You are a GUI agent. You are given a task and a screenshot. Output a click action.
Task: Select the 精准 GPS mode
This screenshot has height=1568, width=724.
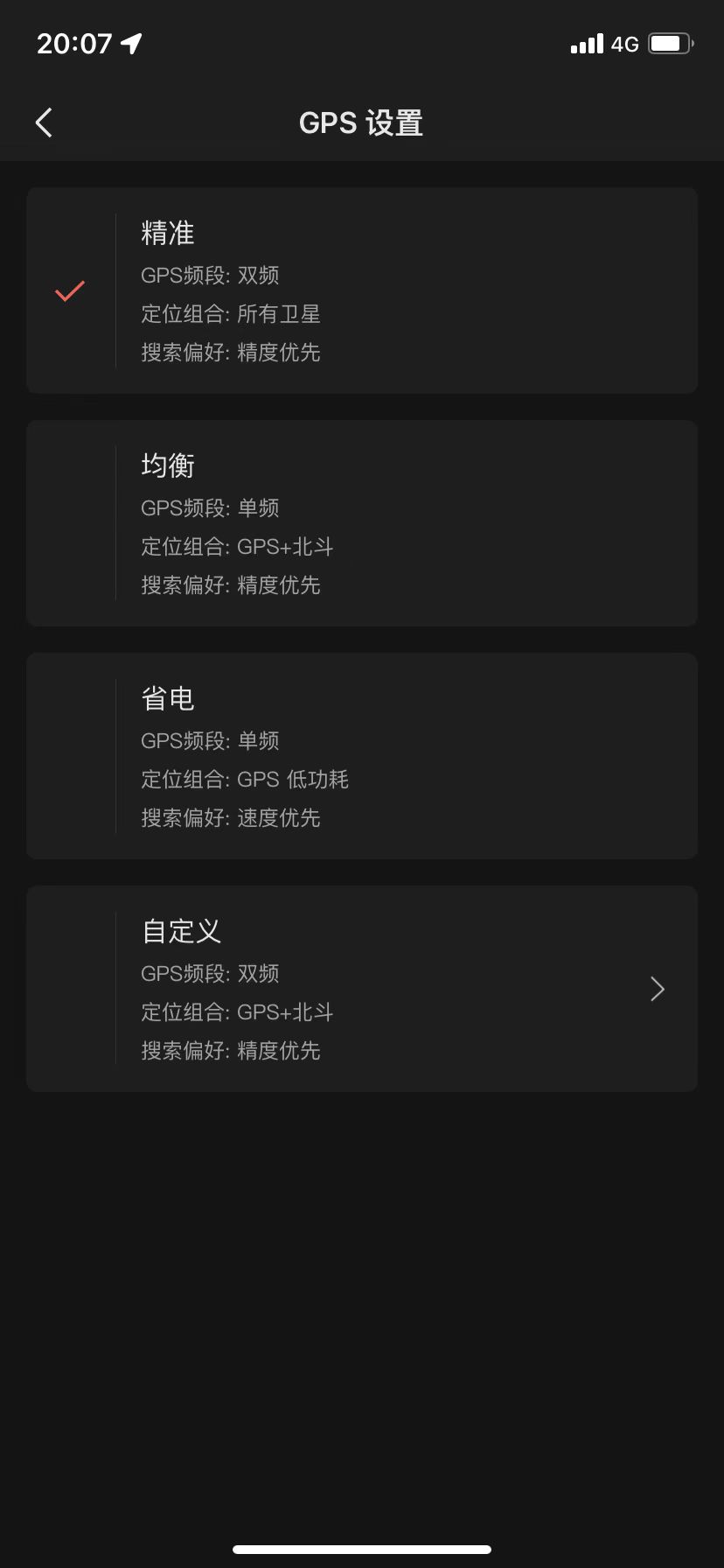(x=362, y=290)
